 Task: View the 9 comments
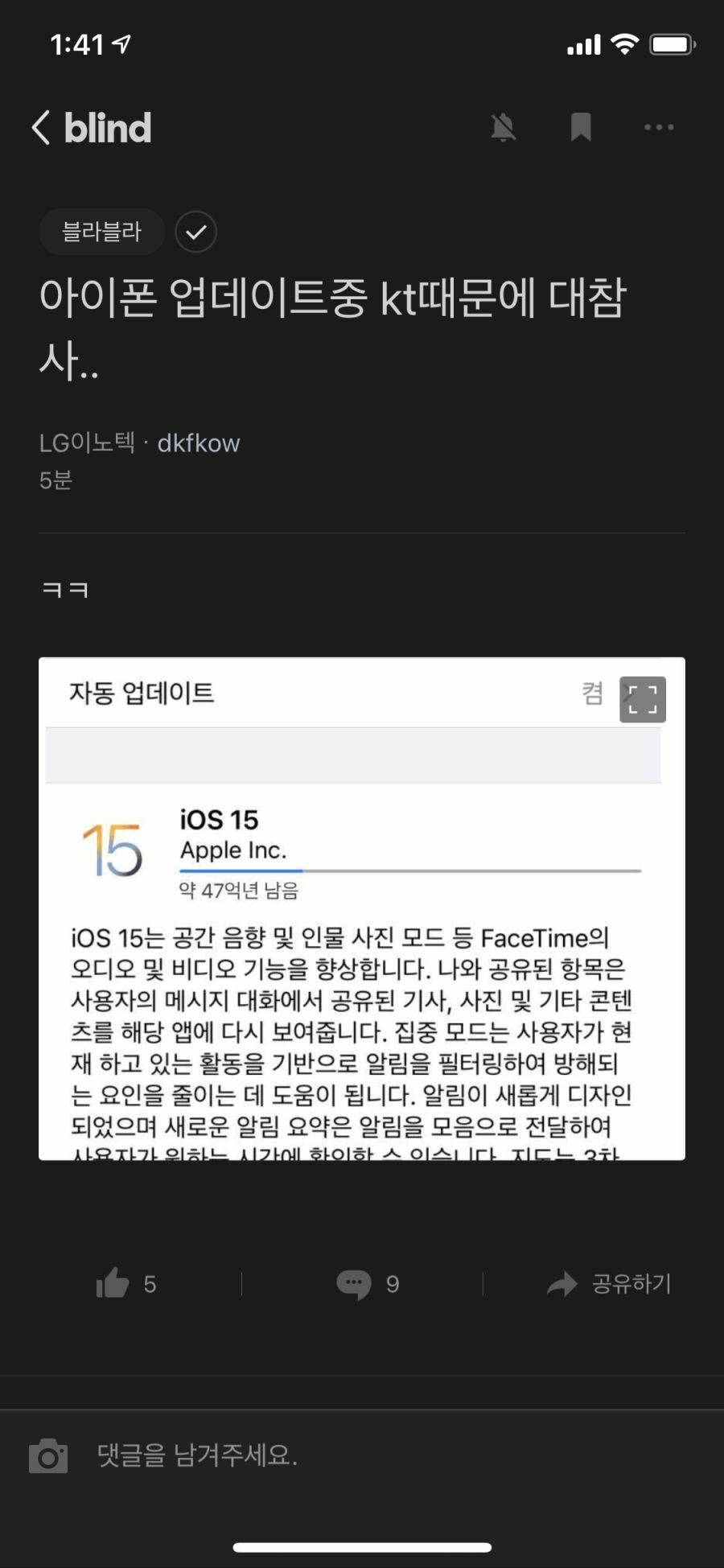(368, 1283)
